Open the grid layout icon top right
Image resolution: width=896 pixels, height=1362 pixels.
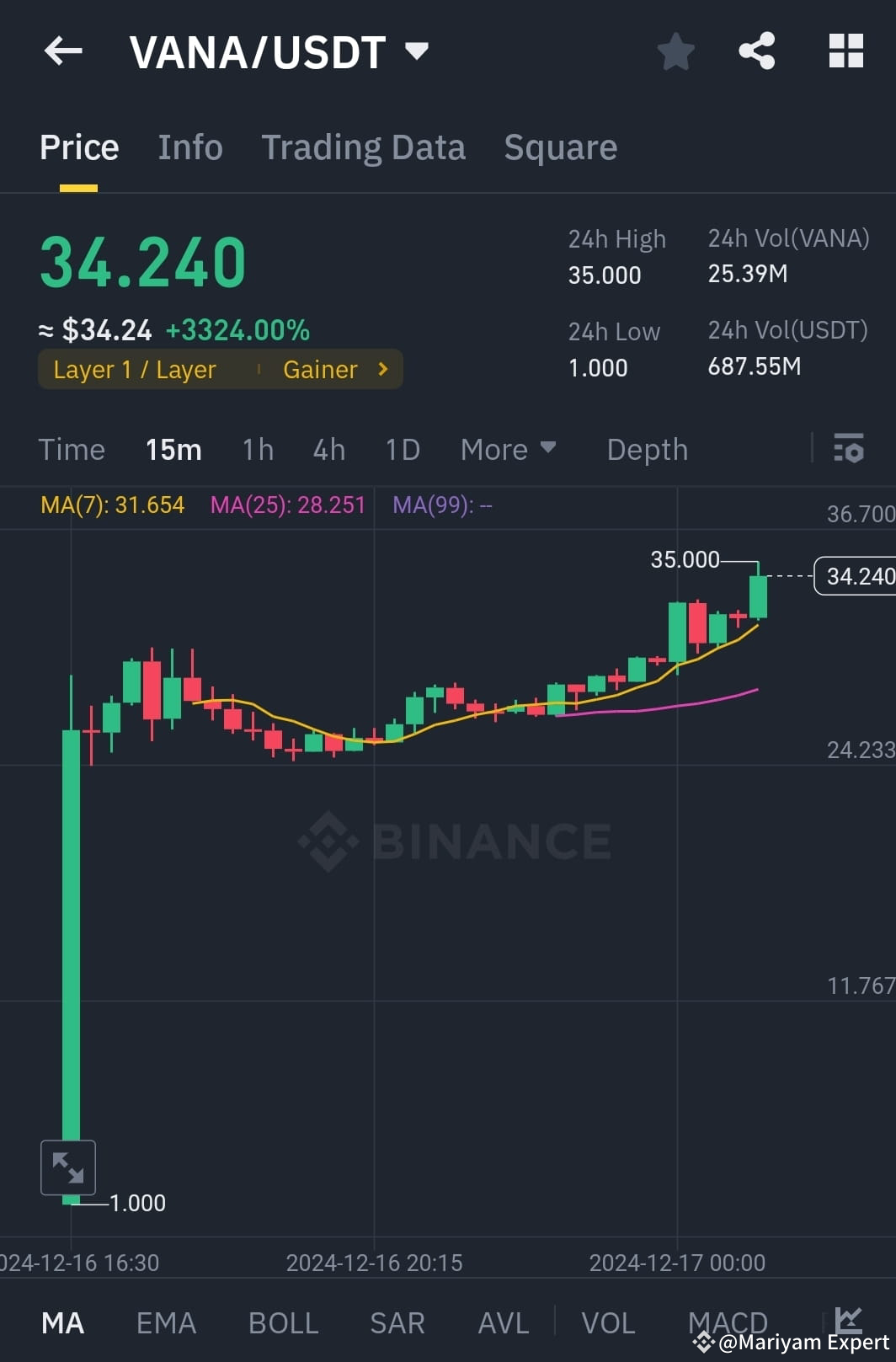(x=845, y=51)
